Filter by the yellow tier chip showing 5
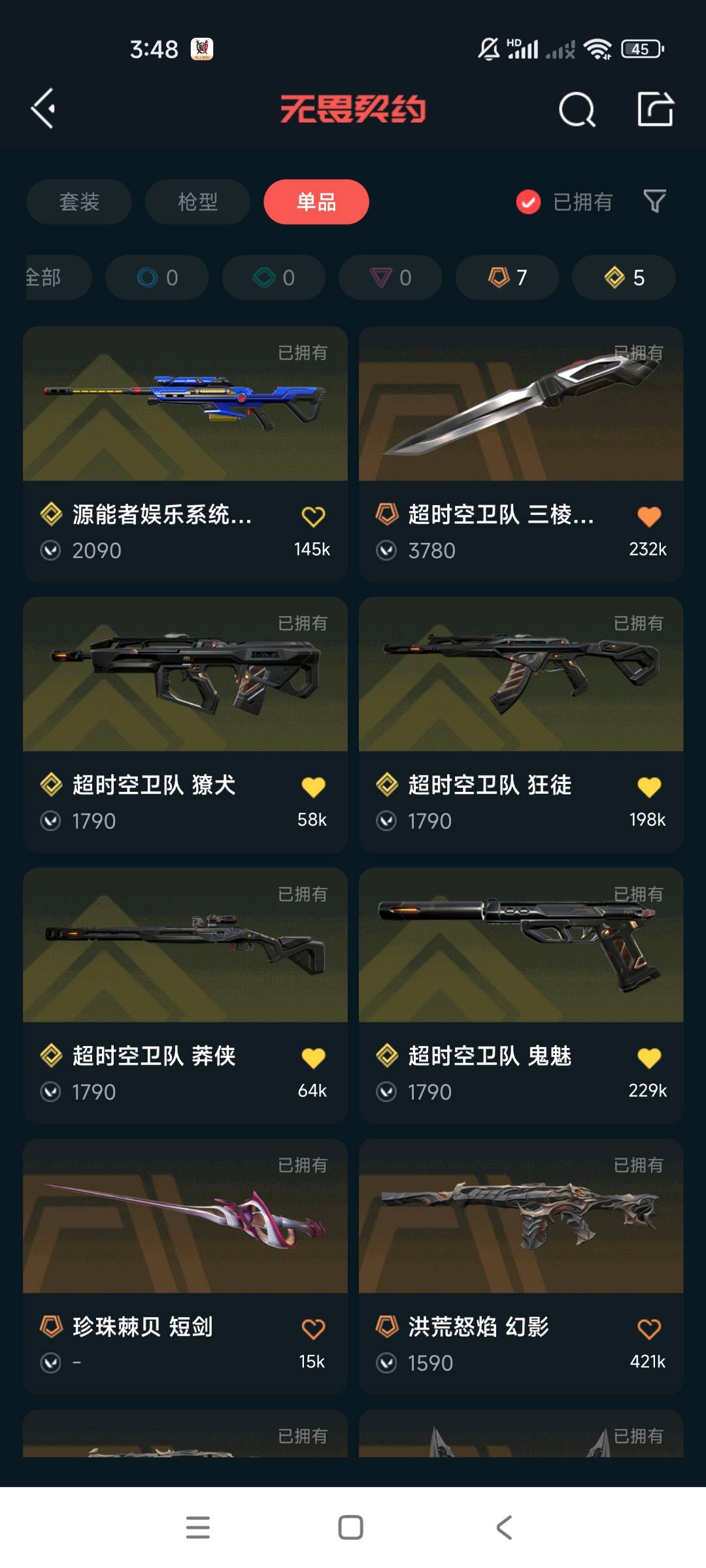 (624, 278)
